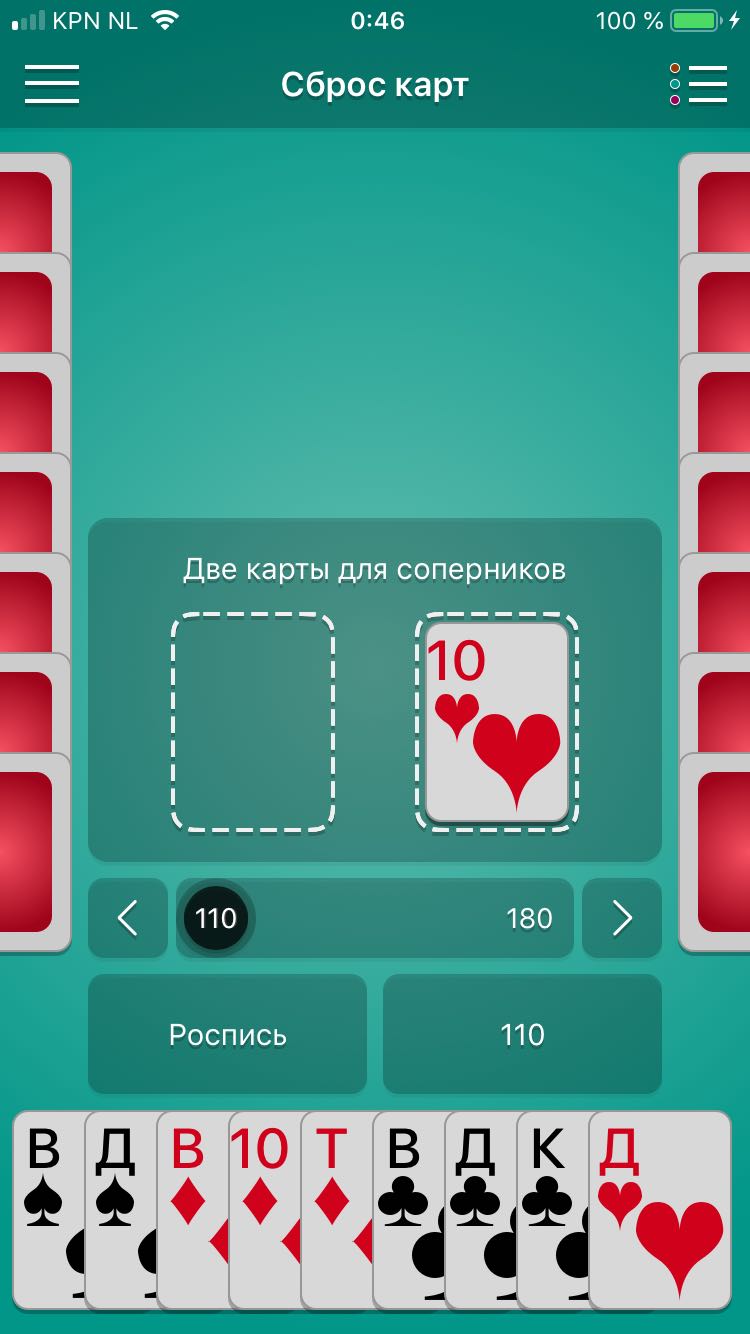Open the hamburger menu
750x1334 pixels.
click(52, 84)
